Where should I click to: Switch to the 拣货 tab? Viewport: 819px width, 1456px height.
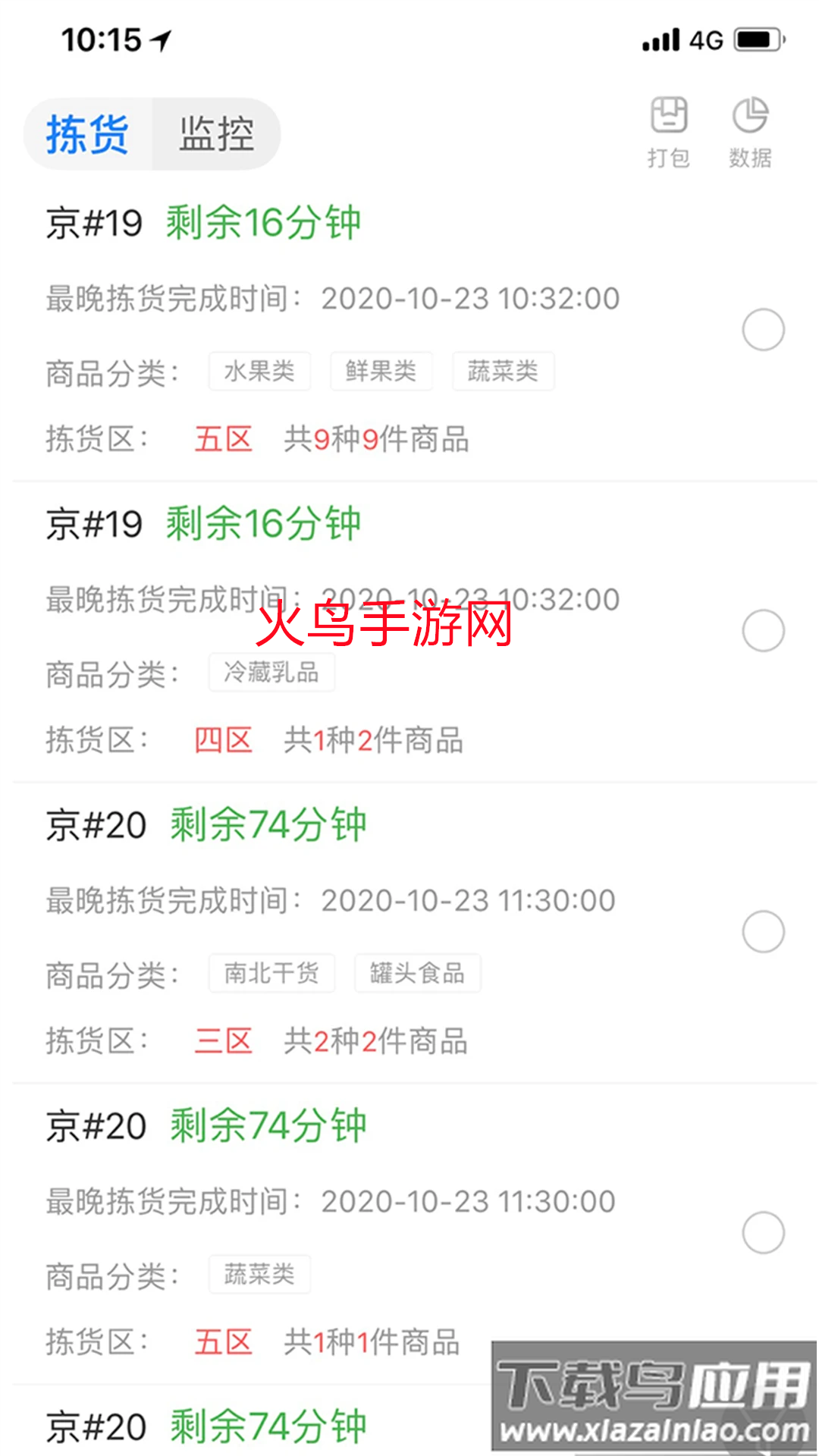coord(87,133)
